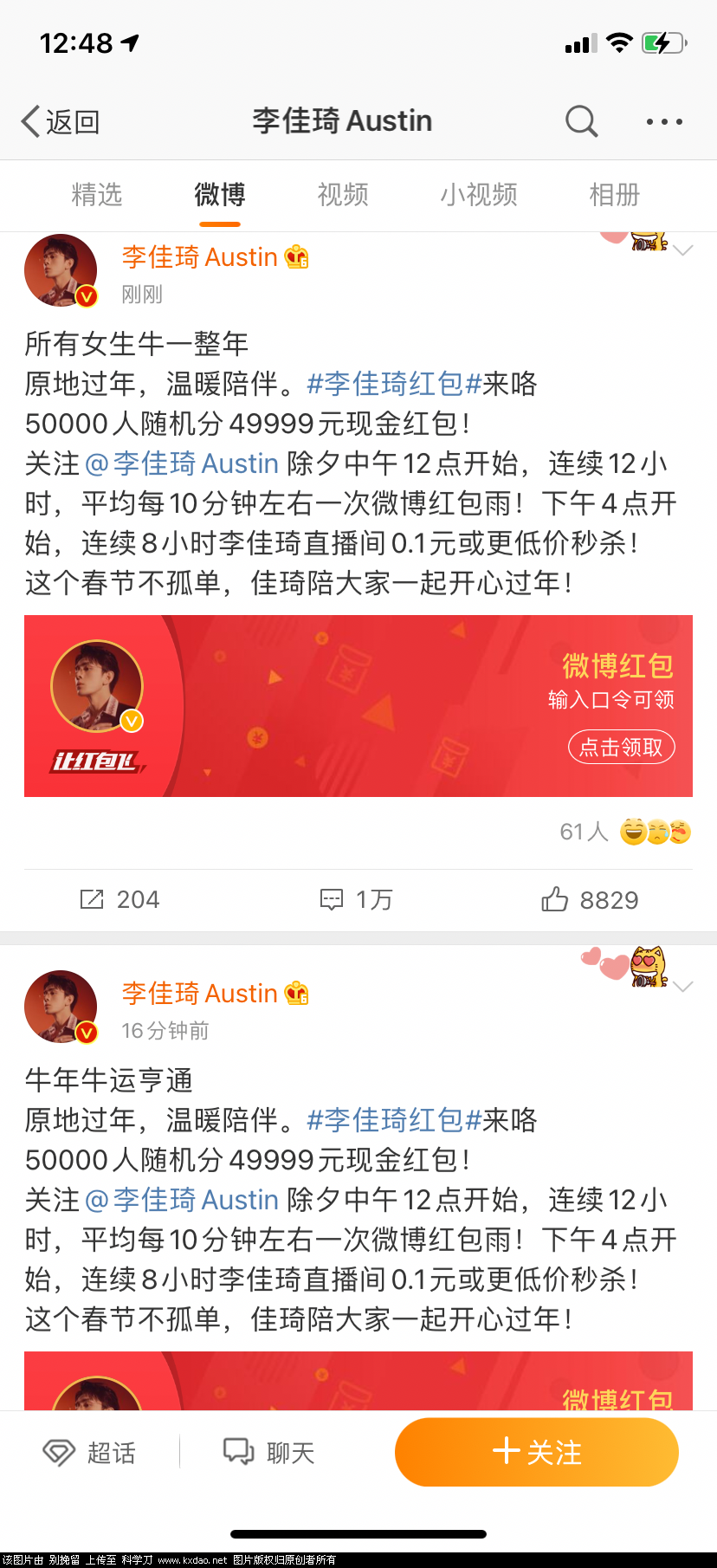View the 61人 reactions on first post
The height and width of the screenshot is (1568, 717).
[623, 832]
